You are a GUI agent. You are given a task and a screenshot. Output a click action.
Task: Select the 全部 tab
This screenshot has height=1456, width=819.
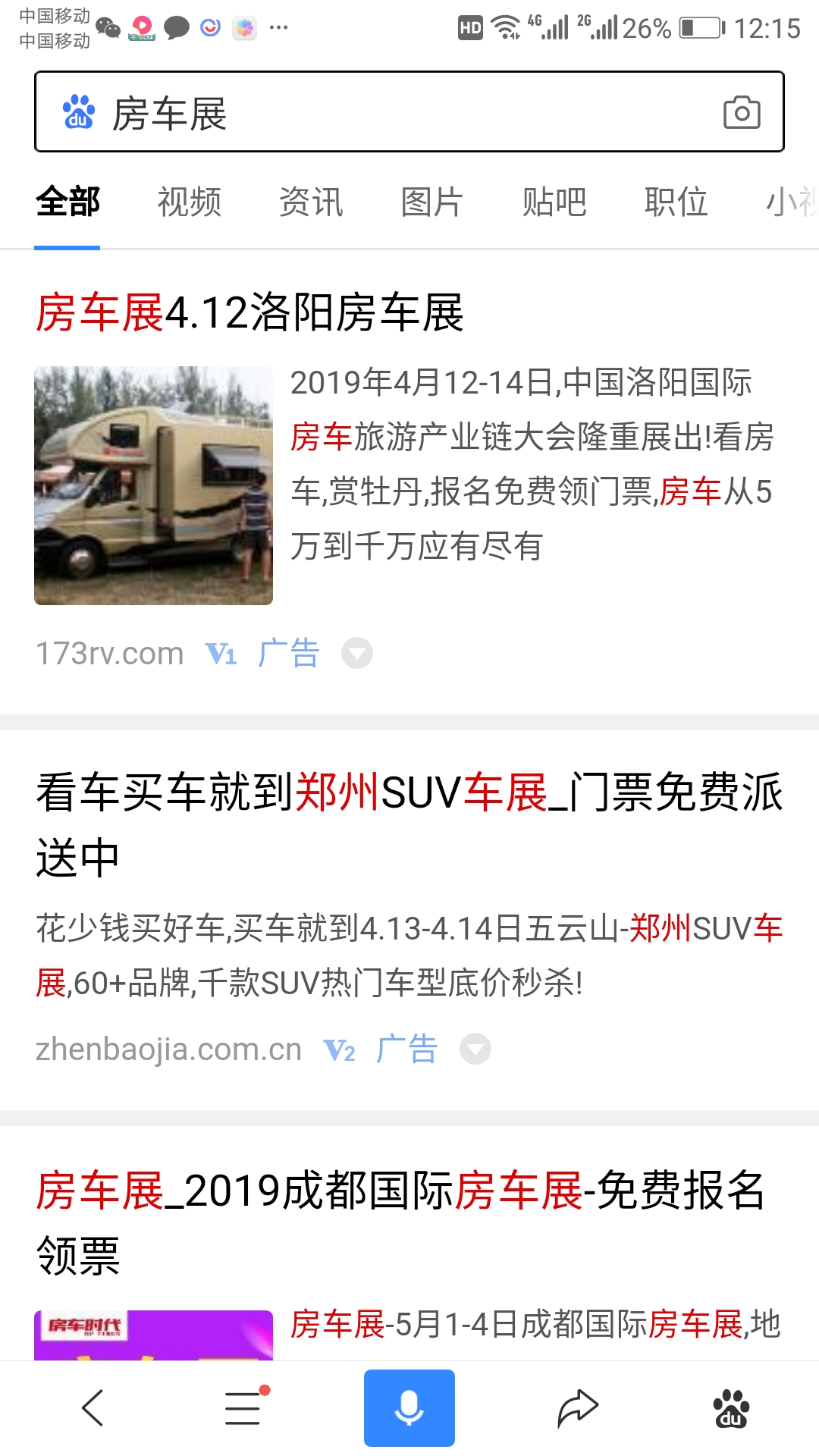pos(67,202)
